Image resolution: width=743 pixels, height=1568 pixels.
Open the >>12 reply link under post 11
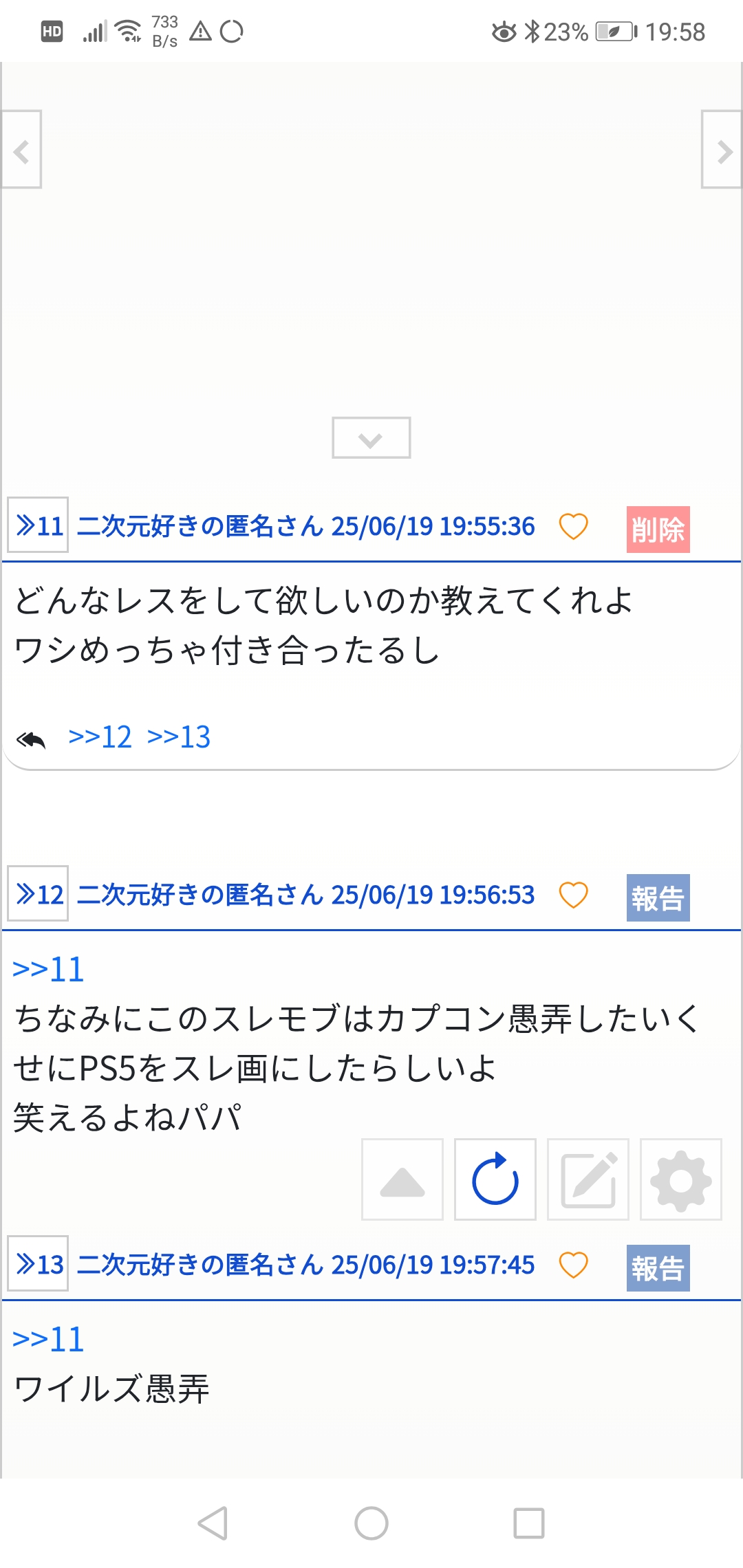100,737
